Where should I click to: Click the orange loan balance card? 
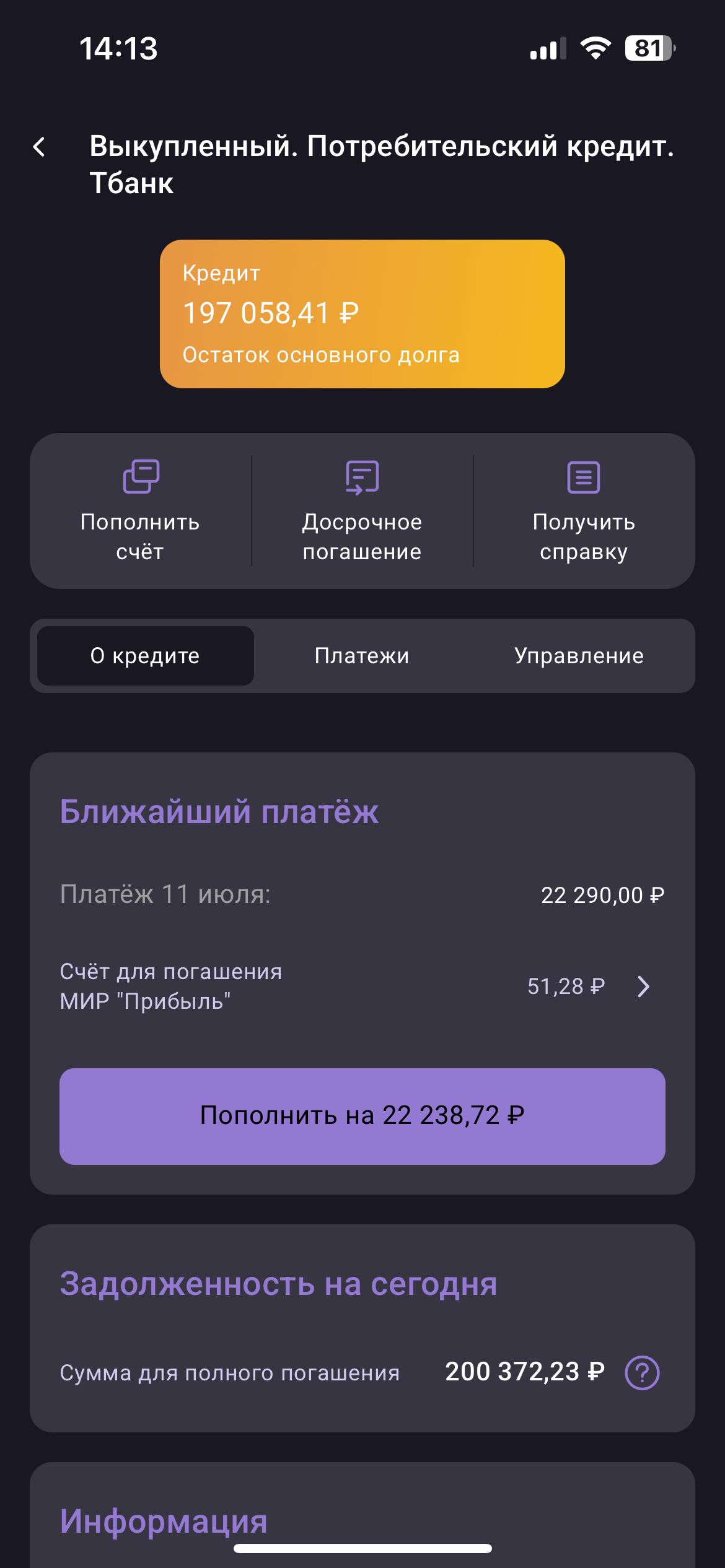point(362,314)
